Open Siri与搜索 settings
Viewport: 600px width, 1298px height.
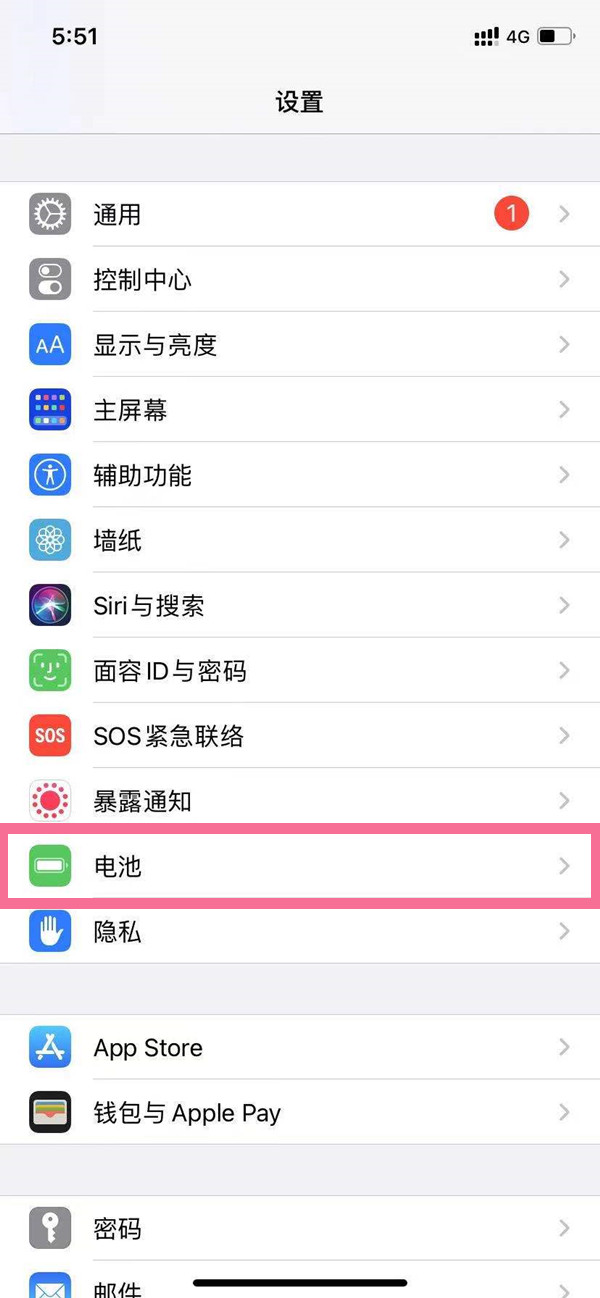coord(300,605)
